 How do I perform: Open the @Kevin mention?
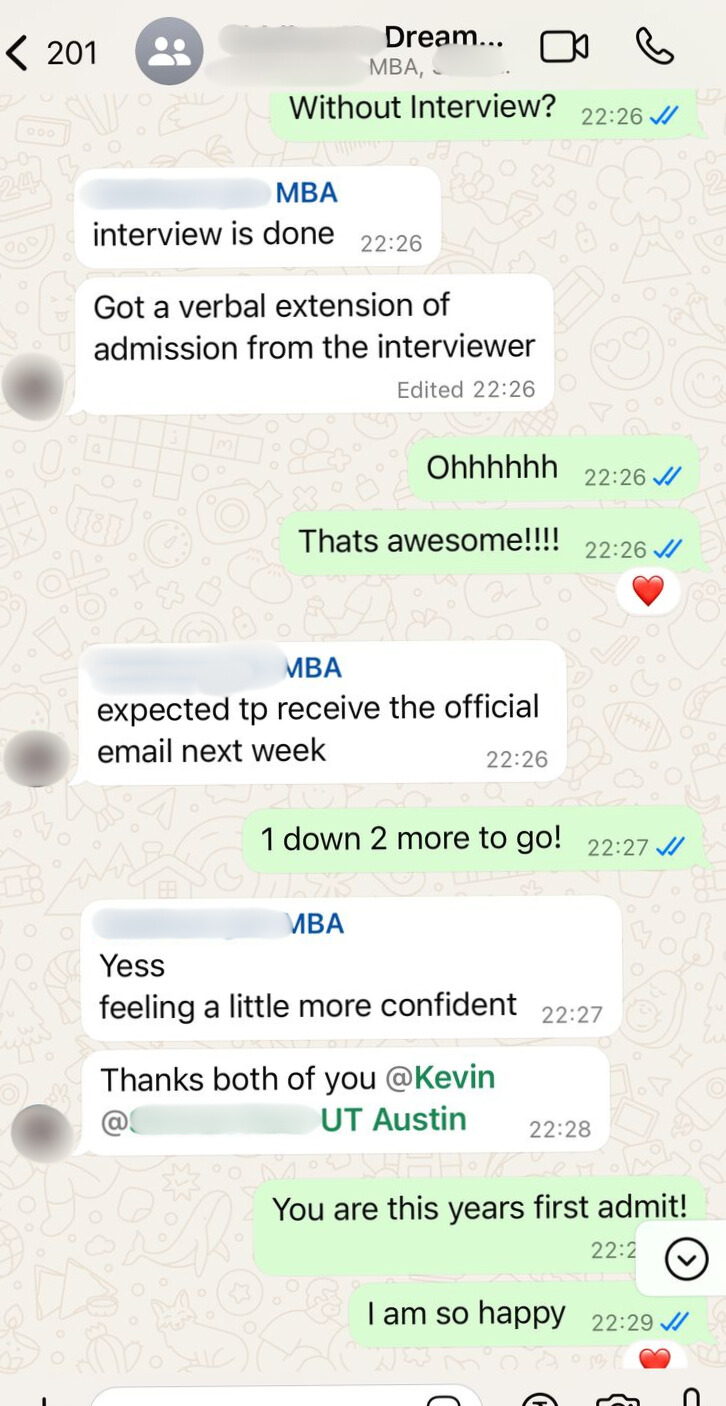pyautogui.click(x=440, y=1078)
